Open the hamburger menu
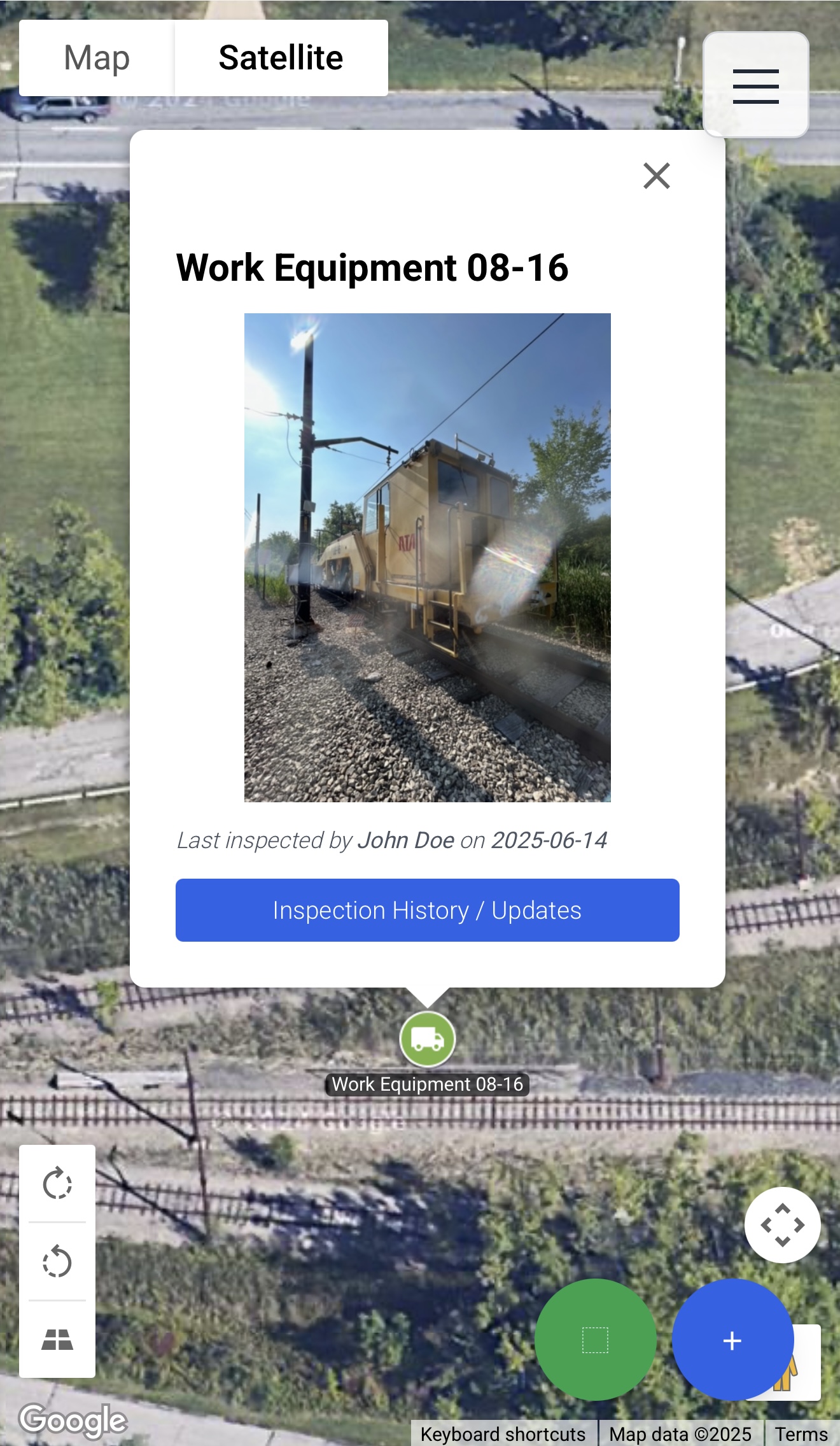Image resolution: width=840 pixels, height=1446 pixels. click(755, 85)
